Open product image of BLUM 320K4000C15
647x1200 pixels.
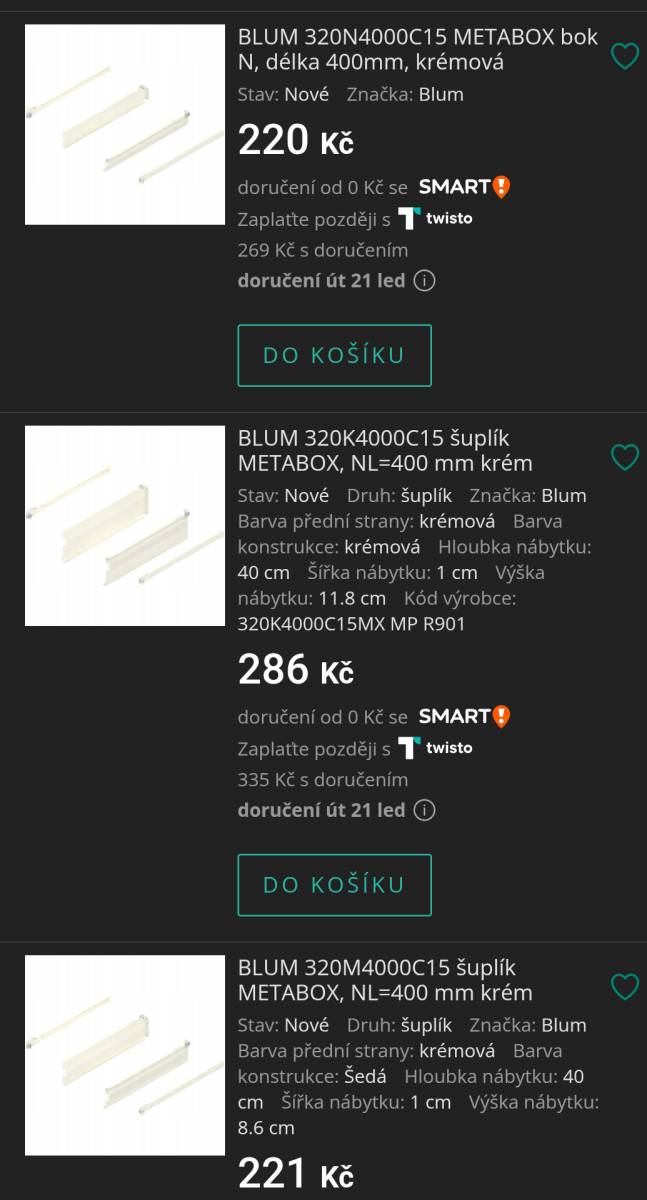coord(125,526)
